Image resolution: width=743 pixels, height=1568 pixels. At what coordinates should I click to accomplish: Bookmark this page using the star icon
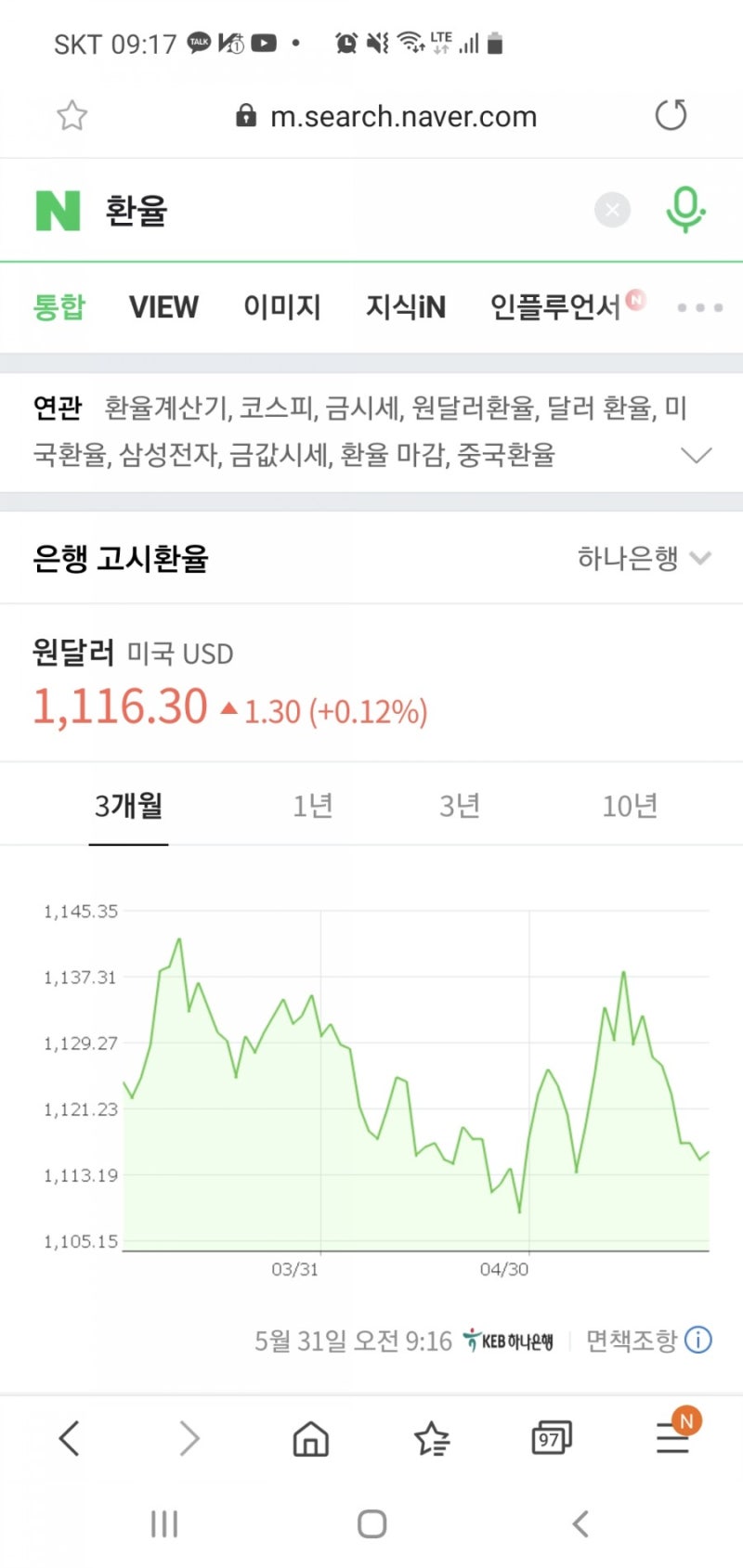72,115
